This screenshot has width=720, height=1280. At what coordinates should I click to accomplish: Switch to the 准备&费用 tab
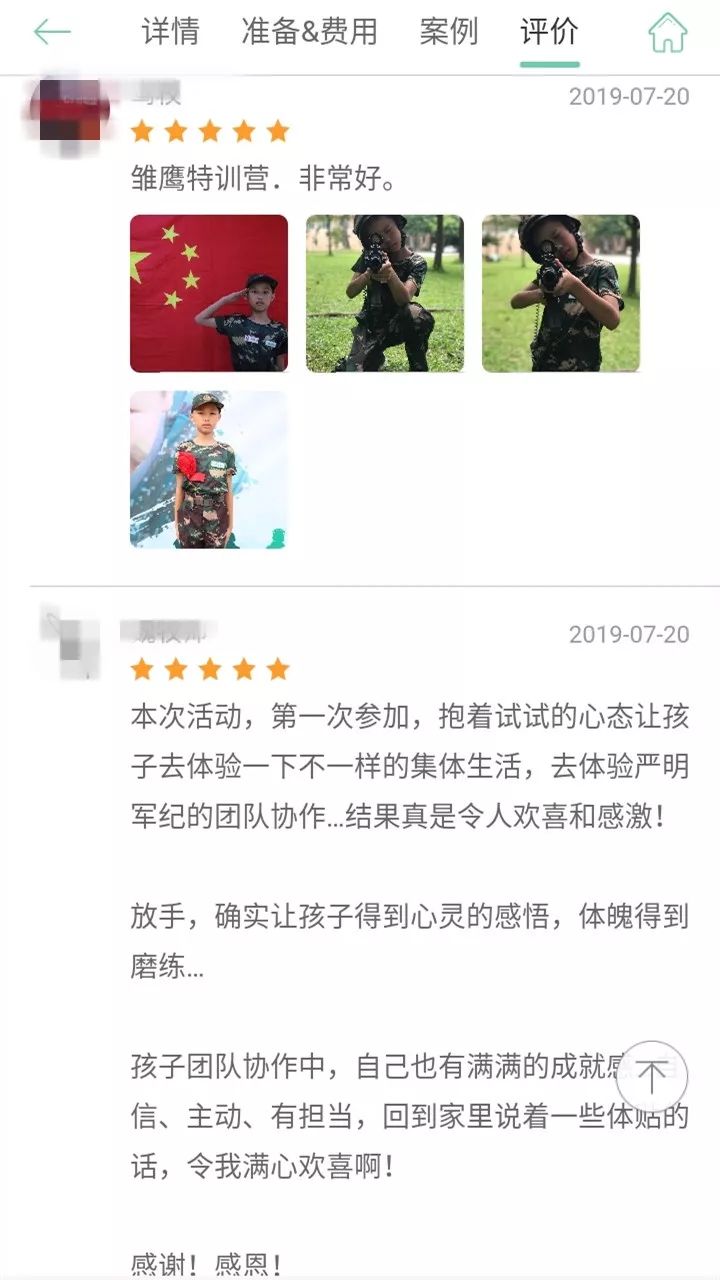pyautogui.click(x=309, y=32)
